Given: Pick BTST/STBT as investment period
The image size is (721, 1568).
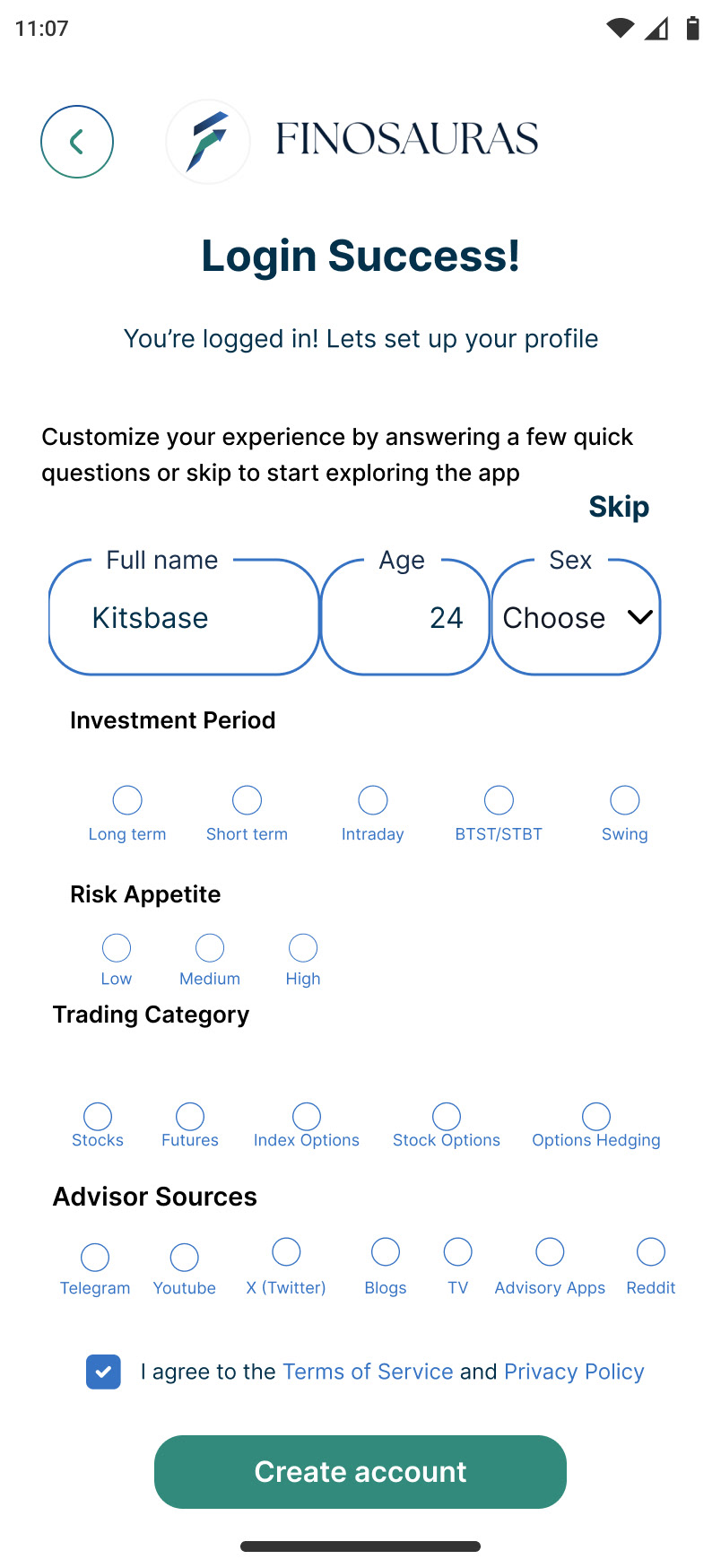Looking at the screenshot, I should (x=499, y=800).
